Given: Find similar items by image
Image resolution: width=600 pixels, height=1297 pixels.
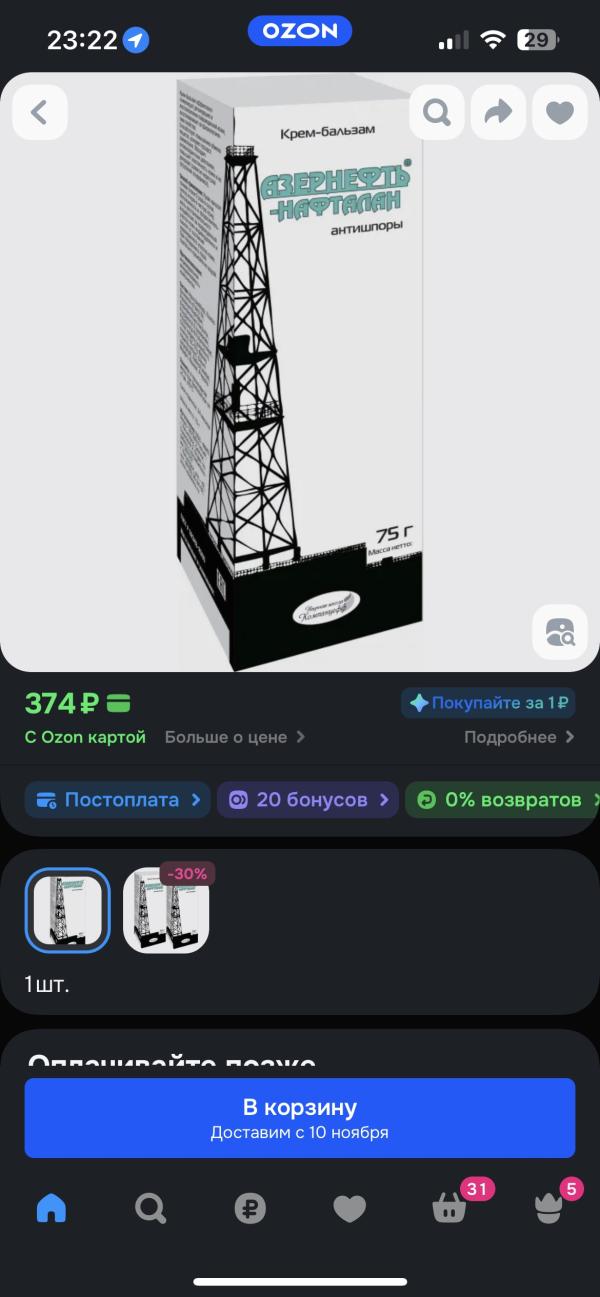Looking at the screenshot, I should pos(560,632).
